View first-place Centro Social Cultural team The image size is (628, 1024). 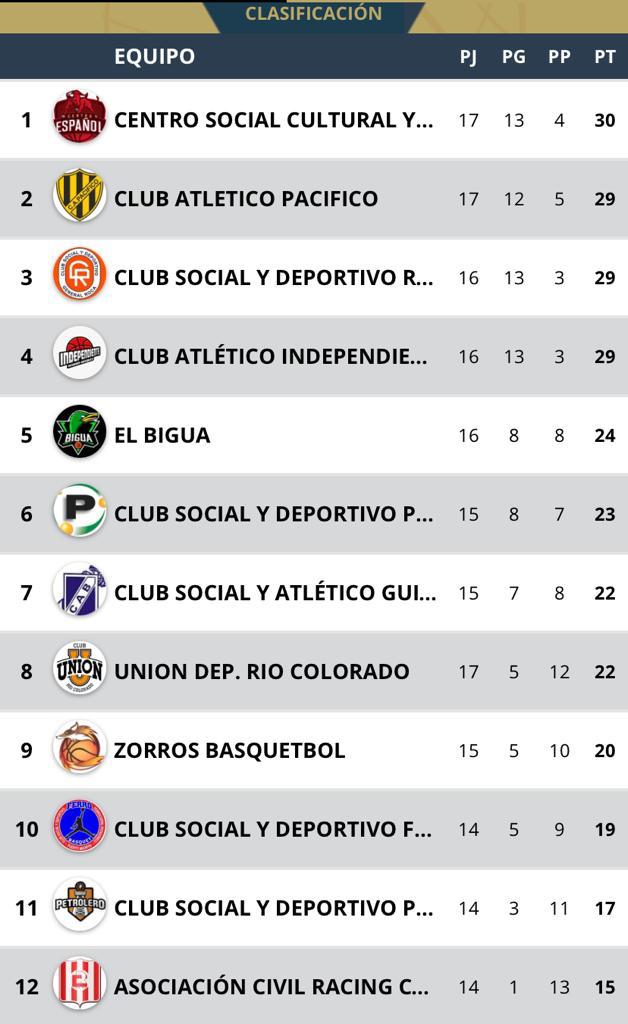(273, 120)
